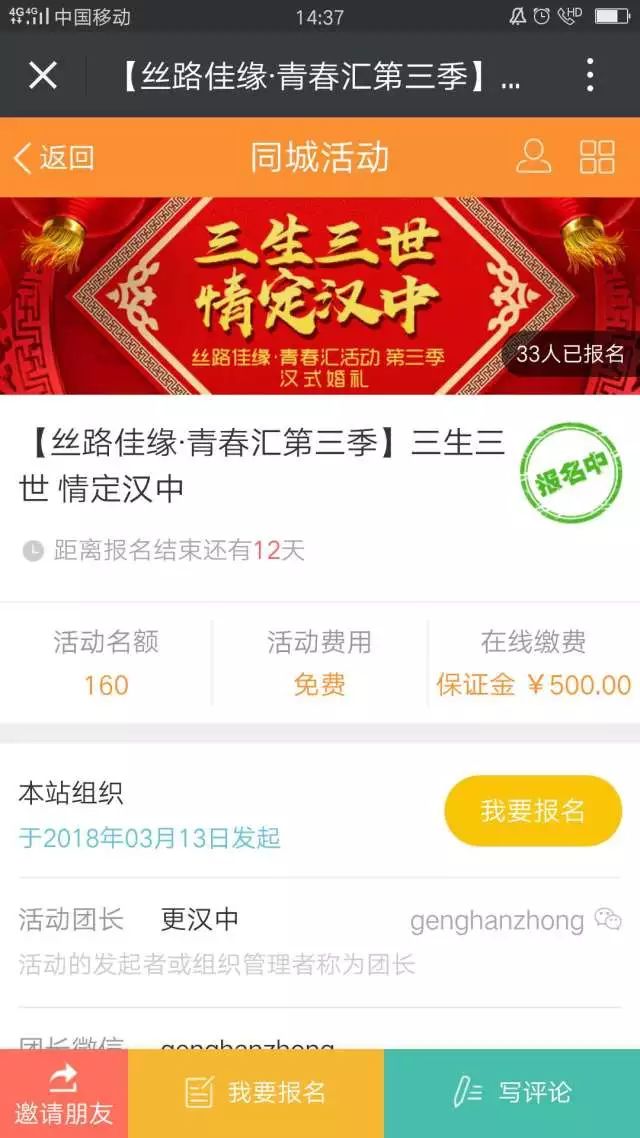The width and height of the screenshot is (640, 1138).
Task: Tap the yellow 我要报名 pill button
Action: 533,811
